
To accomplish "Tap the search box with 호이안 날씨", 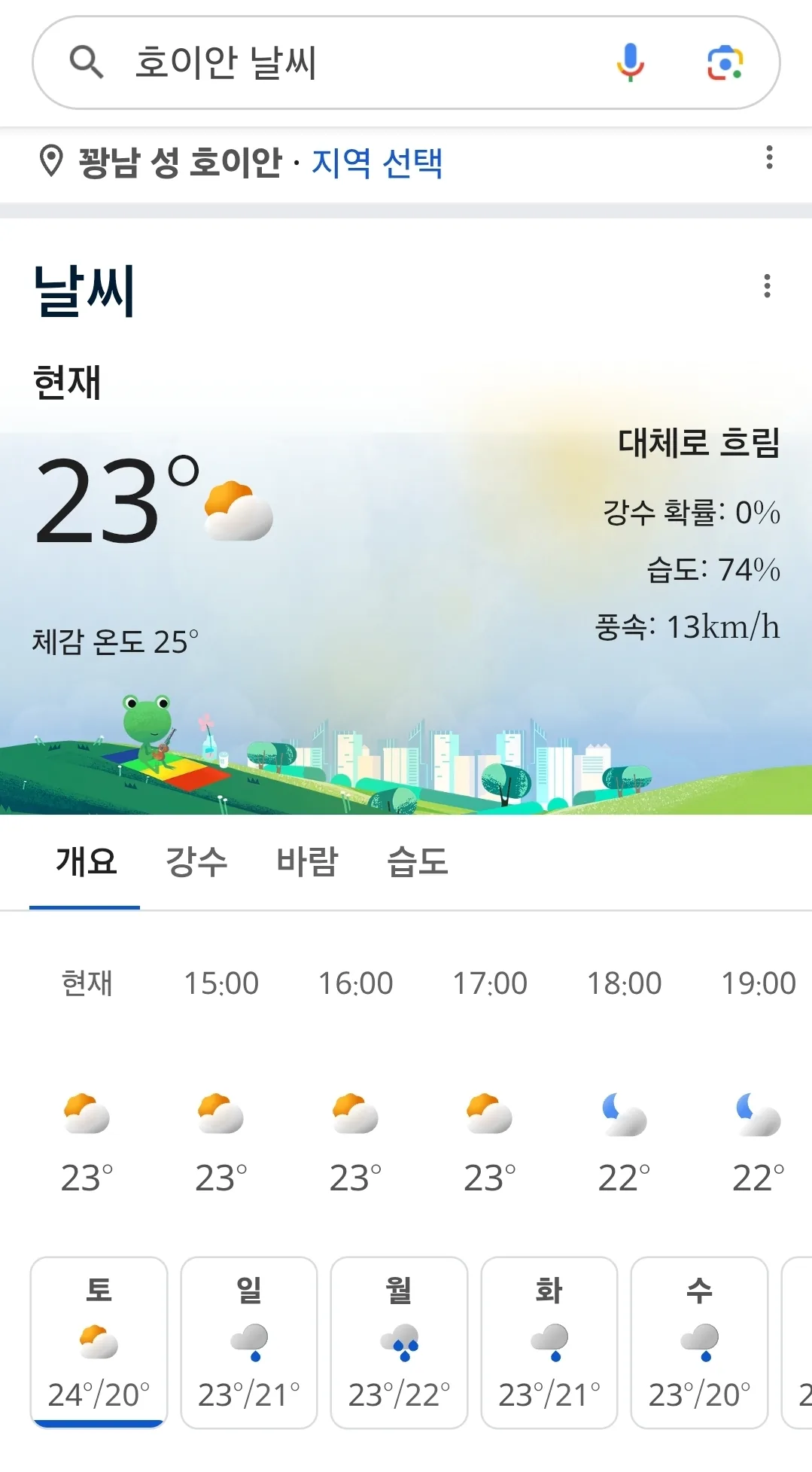I will 406,62.
